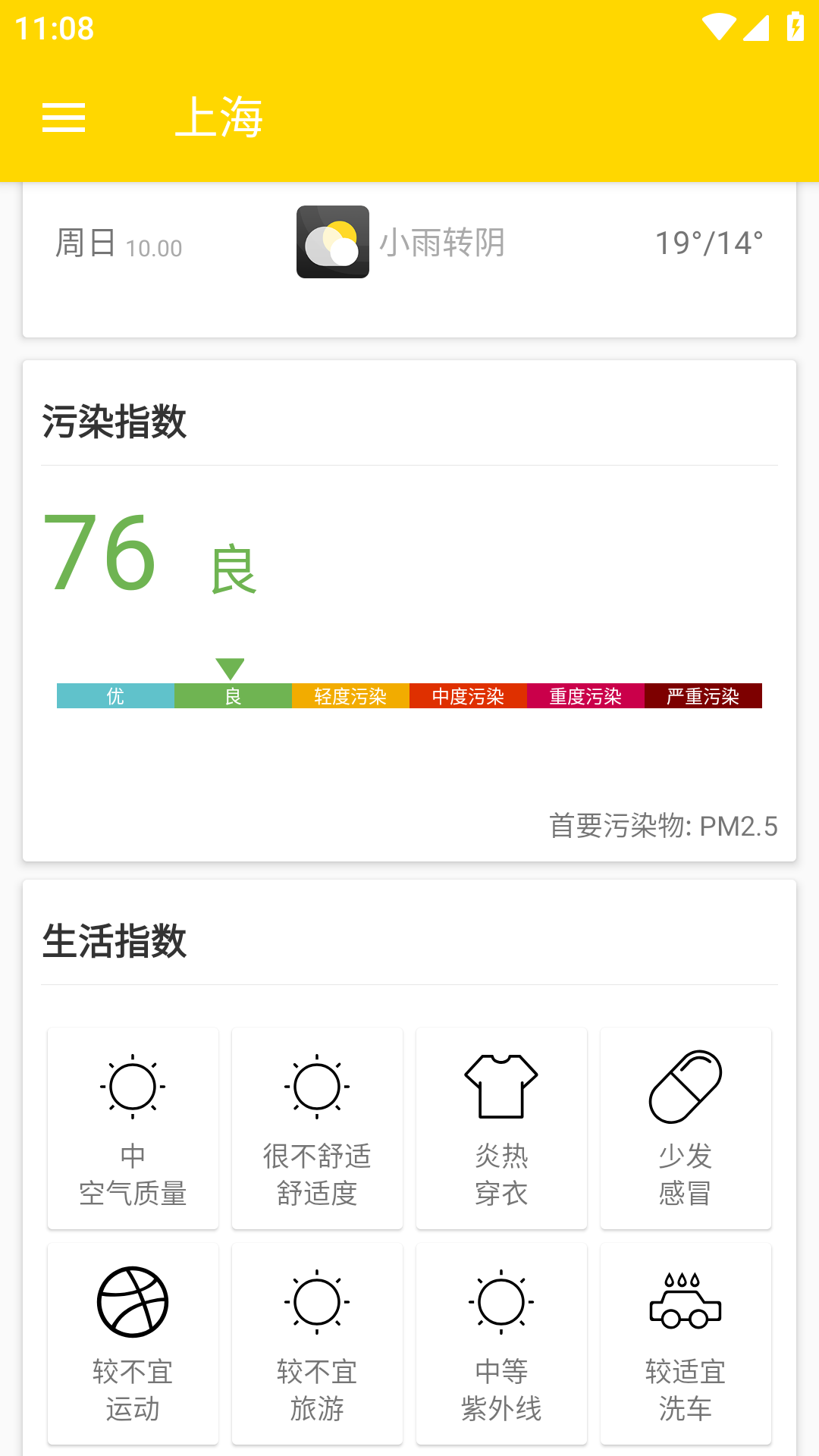Tap the 旅游 travel index sun icon
Screen dimensions: 819x1456
[316, 1301]
